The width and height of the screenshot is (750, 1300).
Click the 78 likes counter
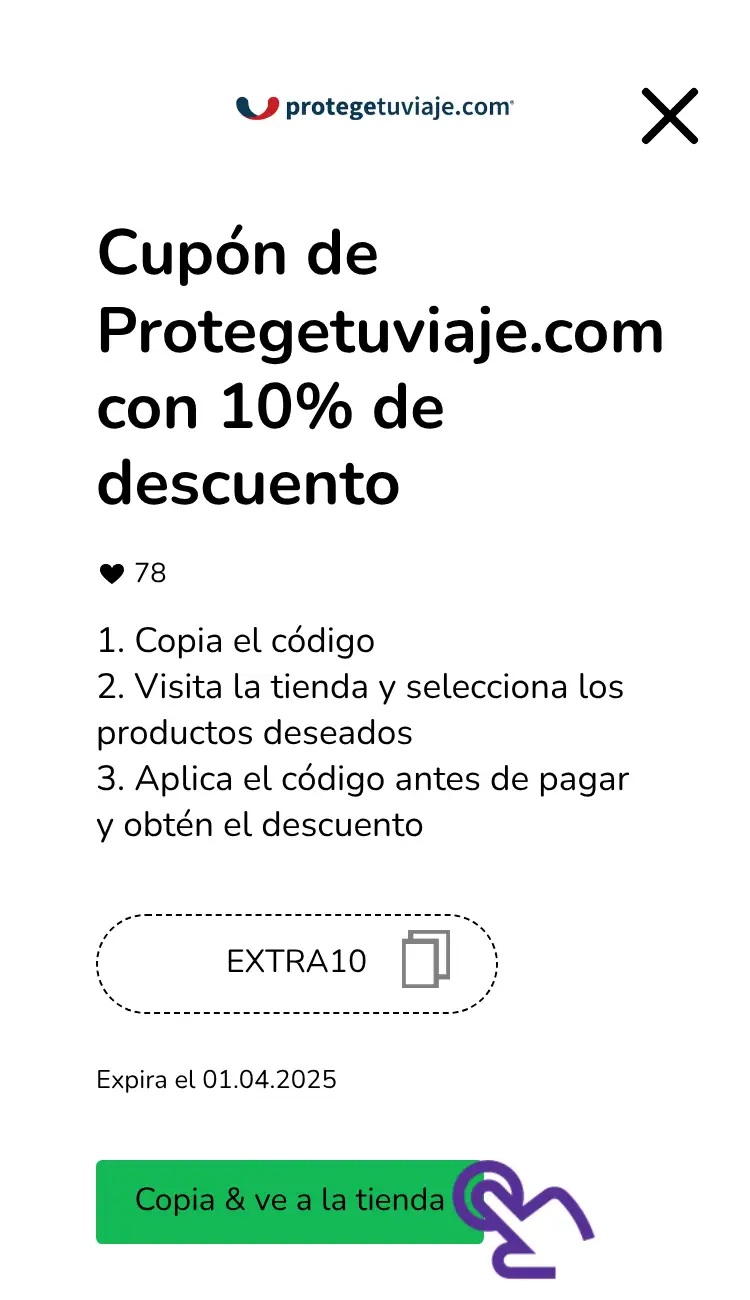[x=150, y=573]
